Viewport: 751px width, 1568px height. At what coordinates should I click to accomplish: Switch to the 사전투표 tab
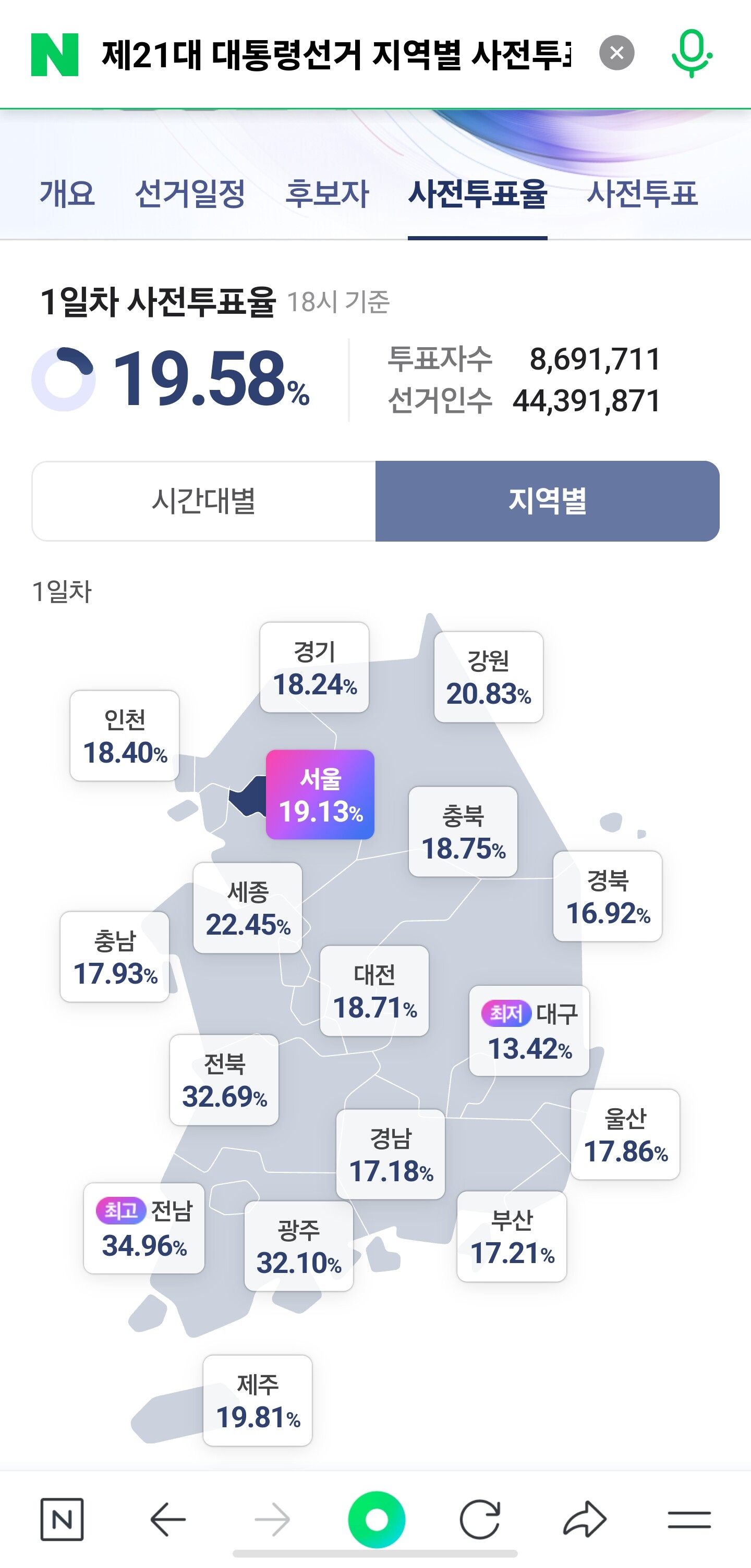pos(641,194)
